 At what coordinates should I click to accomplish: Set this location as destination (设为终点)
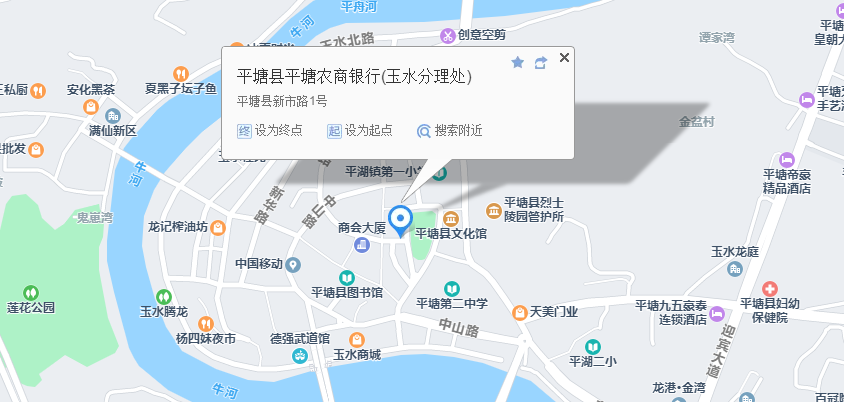tap(270, 131)
